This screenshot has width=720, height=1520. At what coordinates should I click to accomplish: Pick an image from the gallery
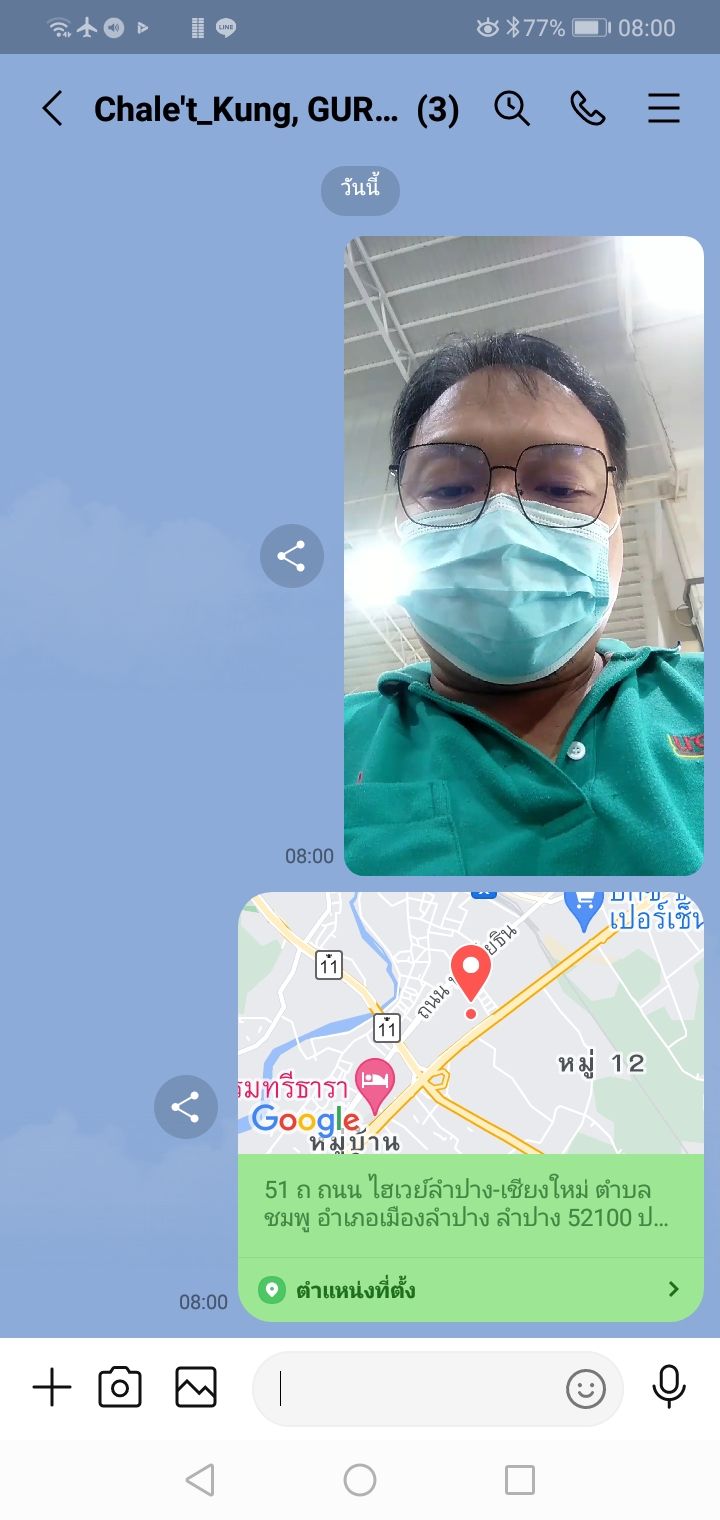[196, 1388]
